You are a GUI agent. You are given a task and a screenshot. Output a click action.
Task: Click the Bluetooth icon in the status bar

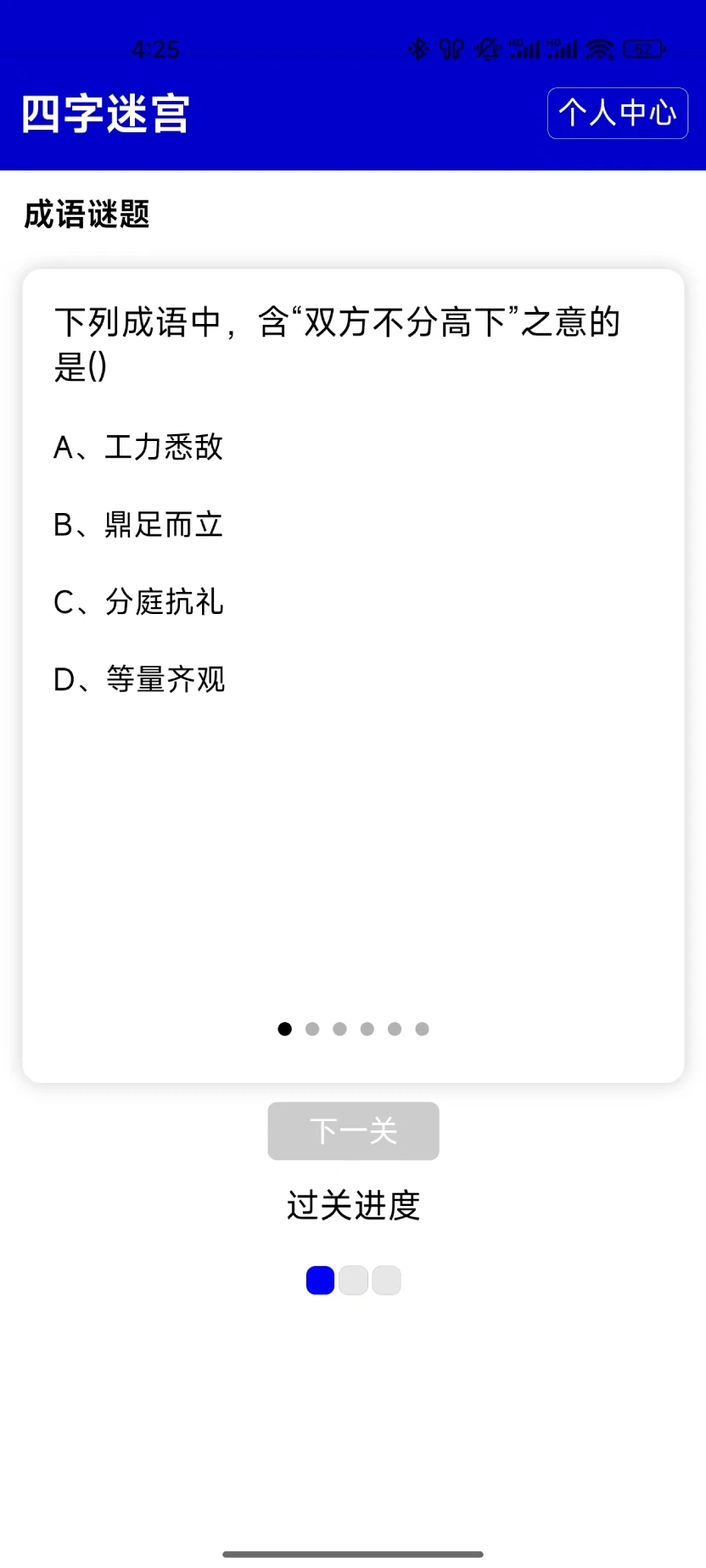click(419, 49)
